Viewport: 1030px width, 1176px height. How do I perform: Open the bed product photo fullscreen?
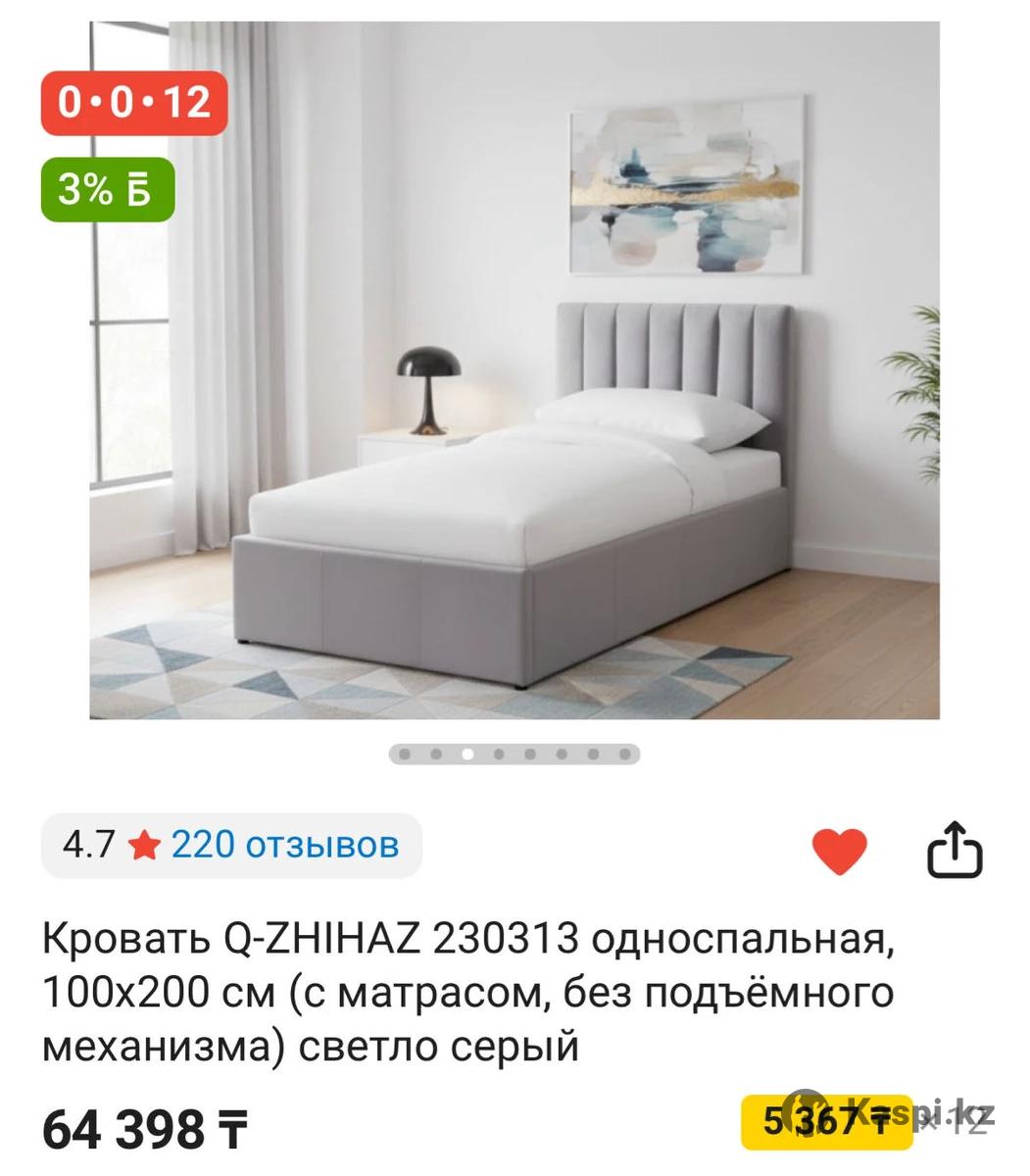click(x=515, y=372)
